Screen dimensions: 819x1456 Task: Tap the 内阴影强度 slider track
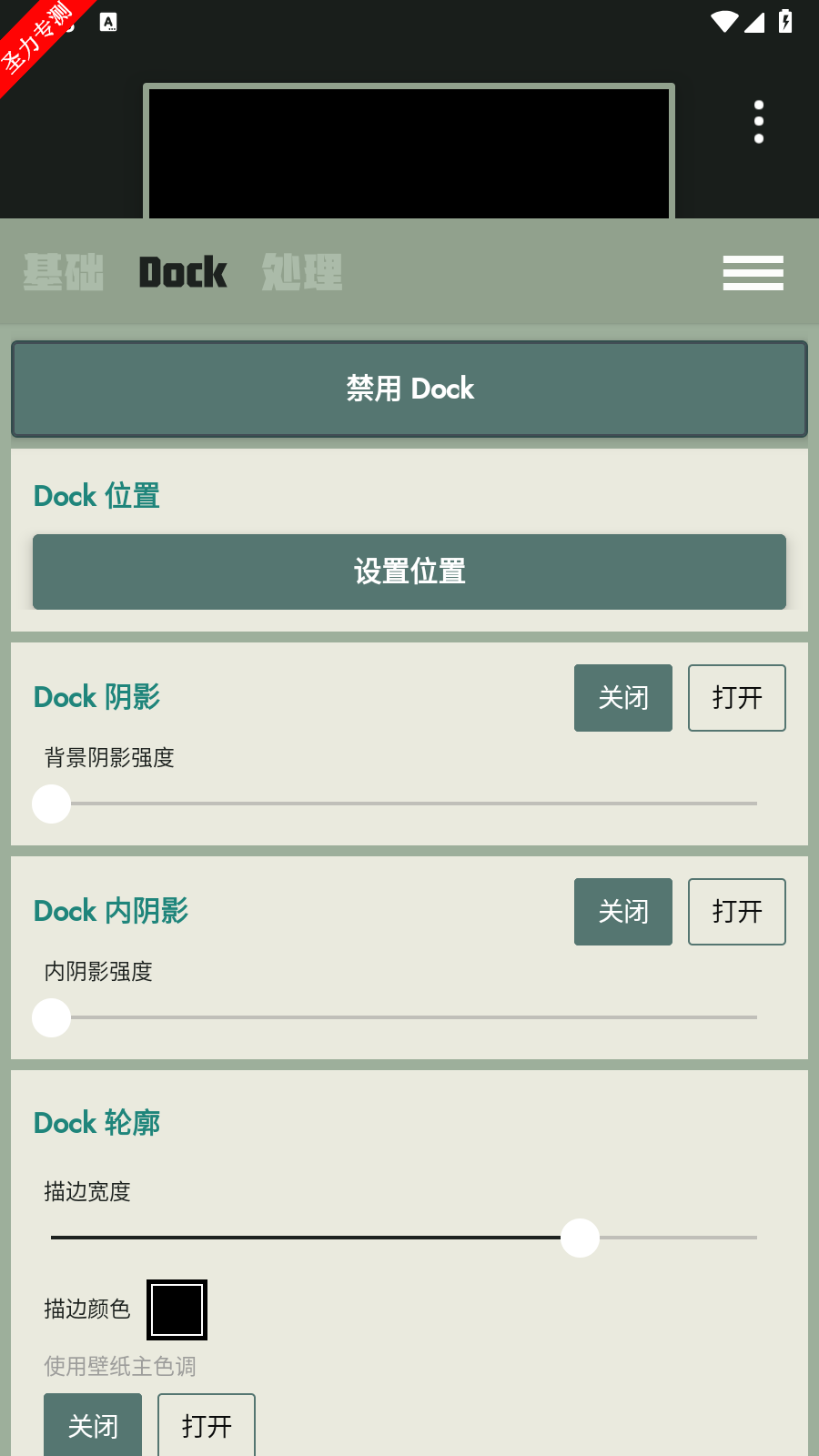pyautogui.click(x=404, y=1017)
